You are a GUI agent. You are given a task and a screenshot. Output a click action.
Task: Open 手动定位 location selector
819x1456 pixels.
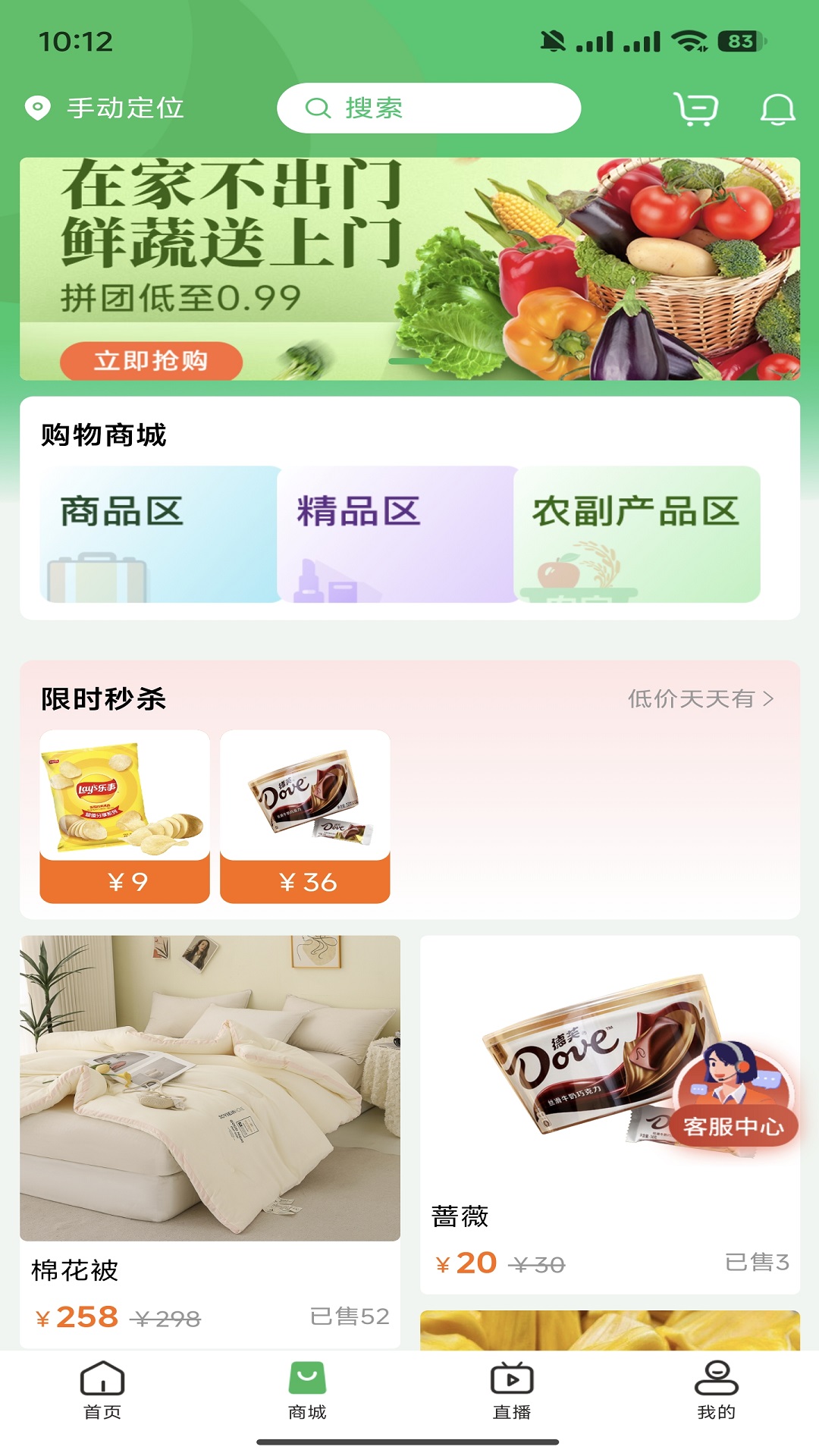pos(105,108)
